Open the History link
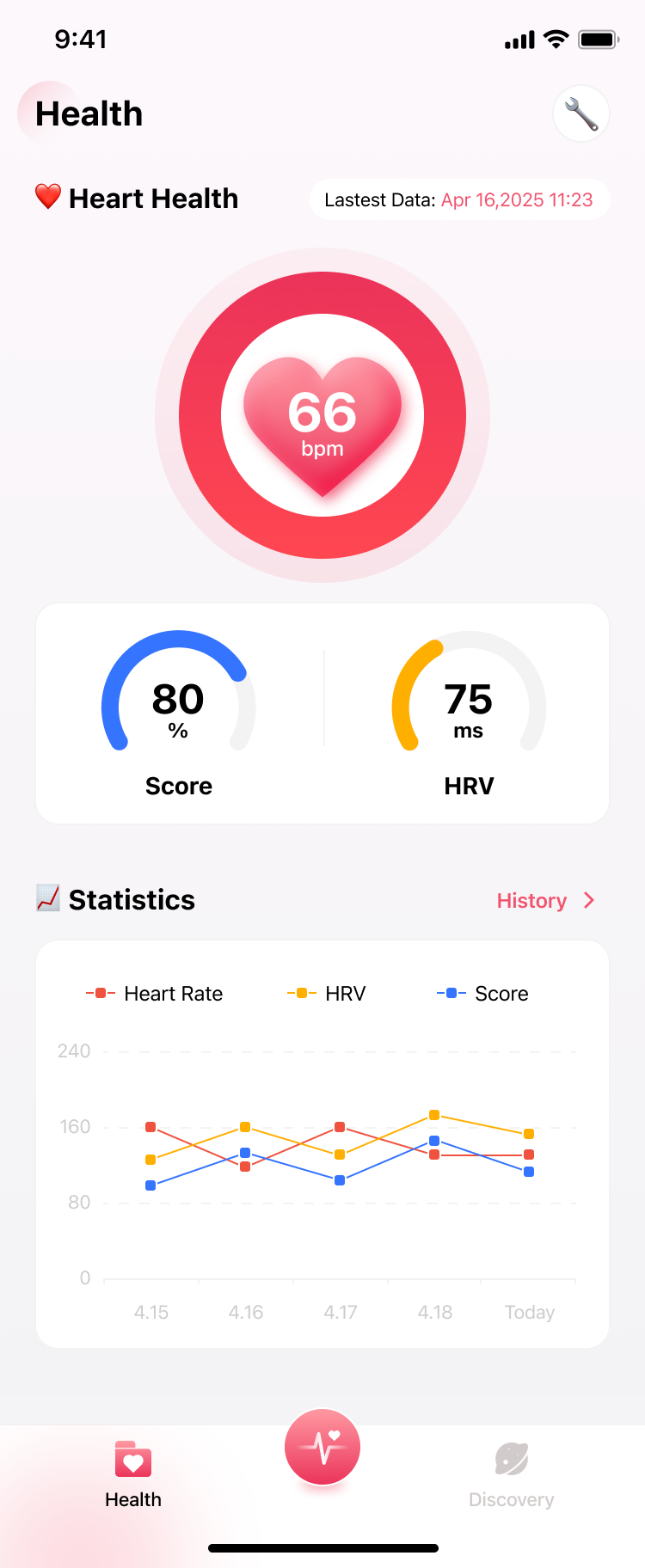The width and height of the screenshot is (645, 1568). [x=531, y=900]
